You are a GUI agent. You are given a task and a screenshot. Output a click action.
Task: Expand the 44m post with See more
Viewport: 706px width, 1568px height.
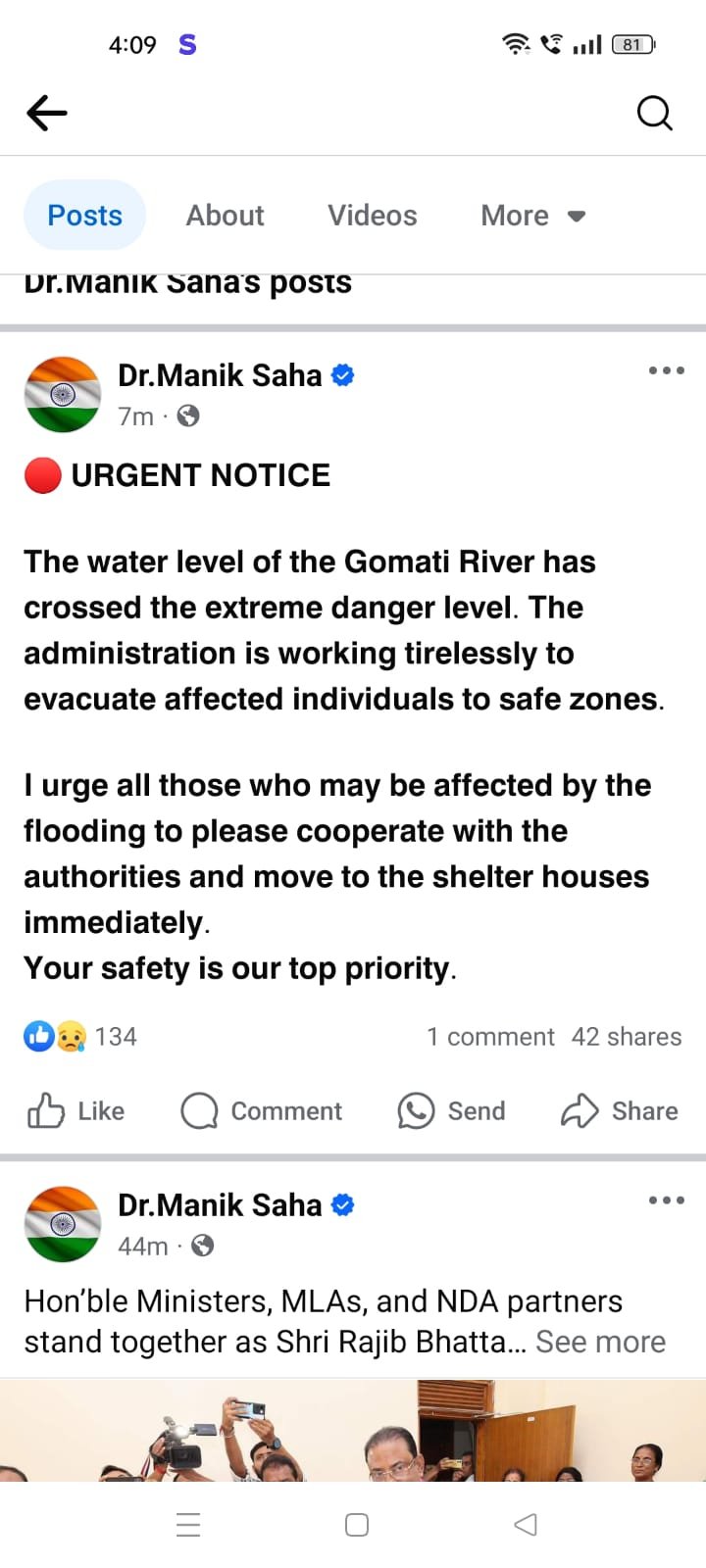[600, 1342]
